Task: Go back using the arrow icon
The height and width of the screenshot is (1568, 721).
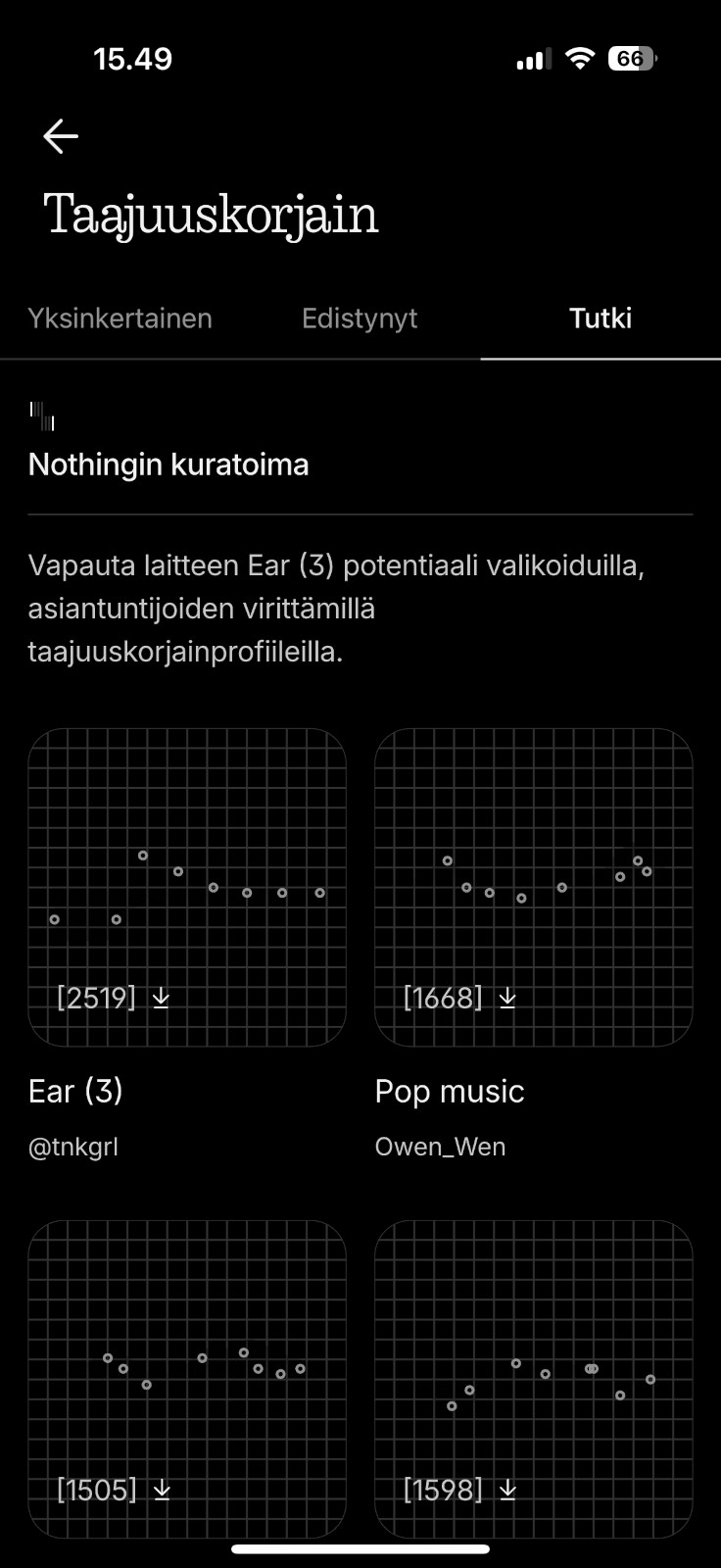Action: tap(61, 136)
